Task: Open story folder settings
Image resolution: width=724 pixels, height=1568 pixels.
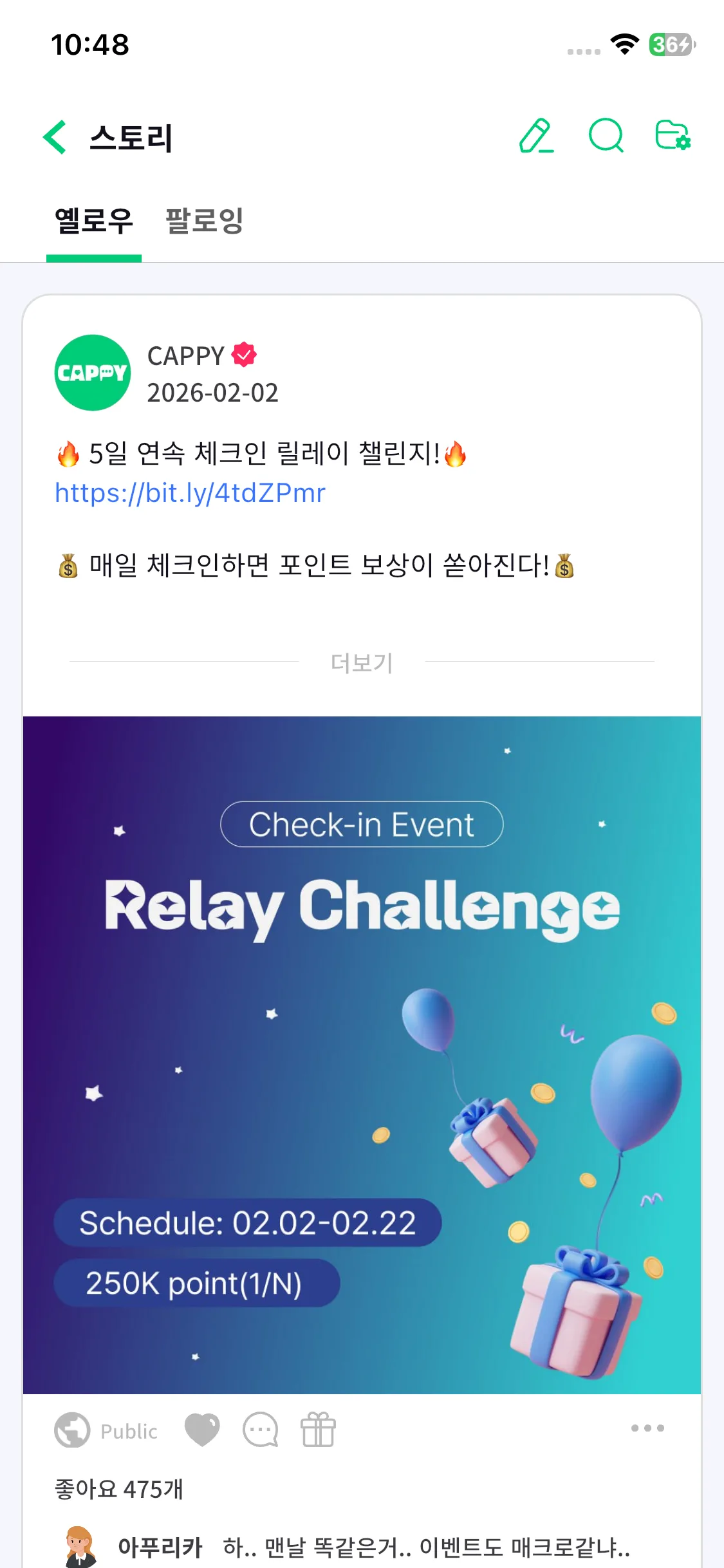Action: tap(673, 136)
